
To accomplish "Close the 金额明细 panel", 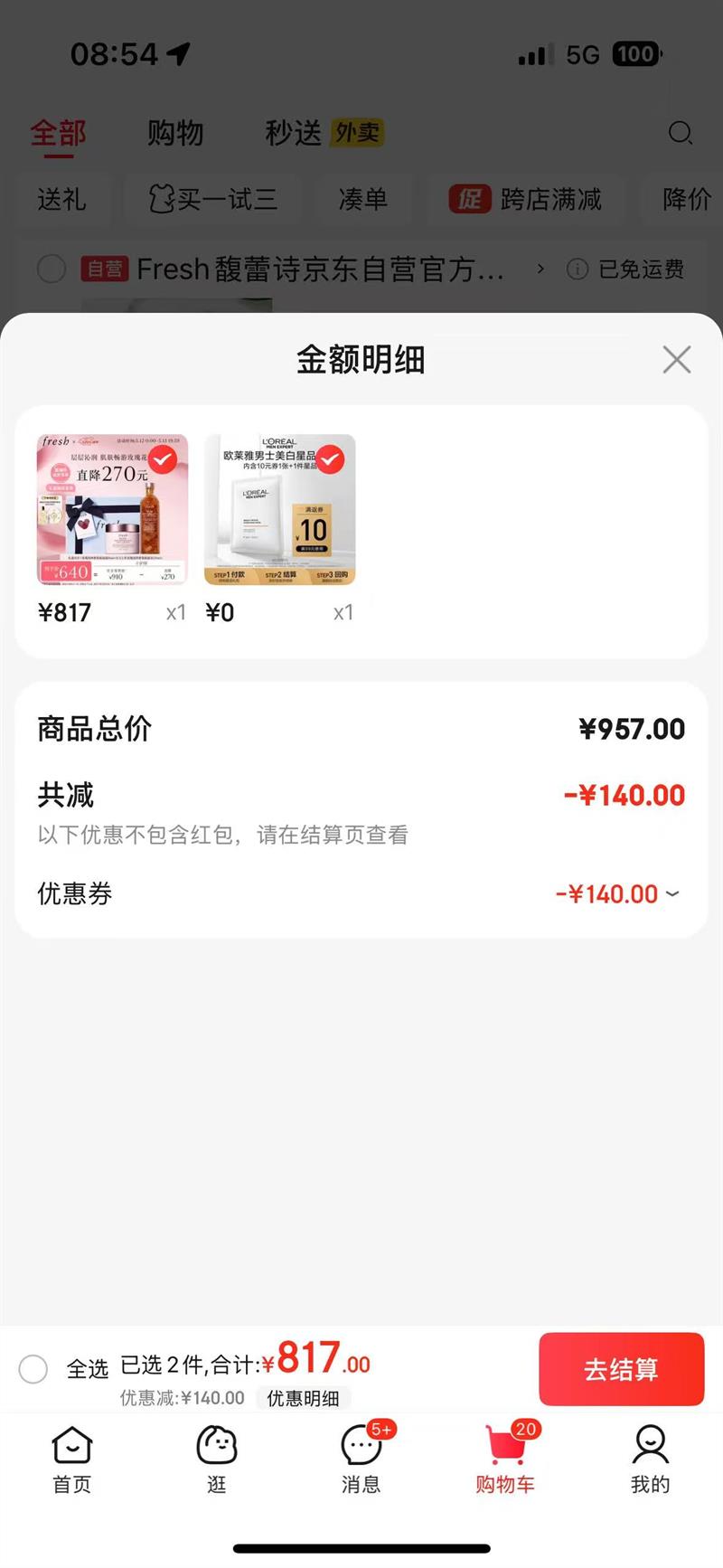I will tap(676, 360).
